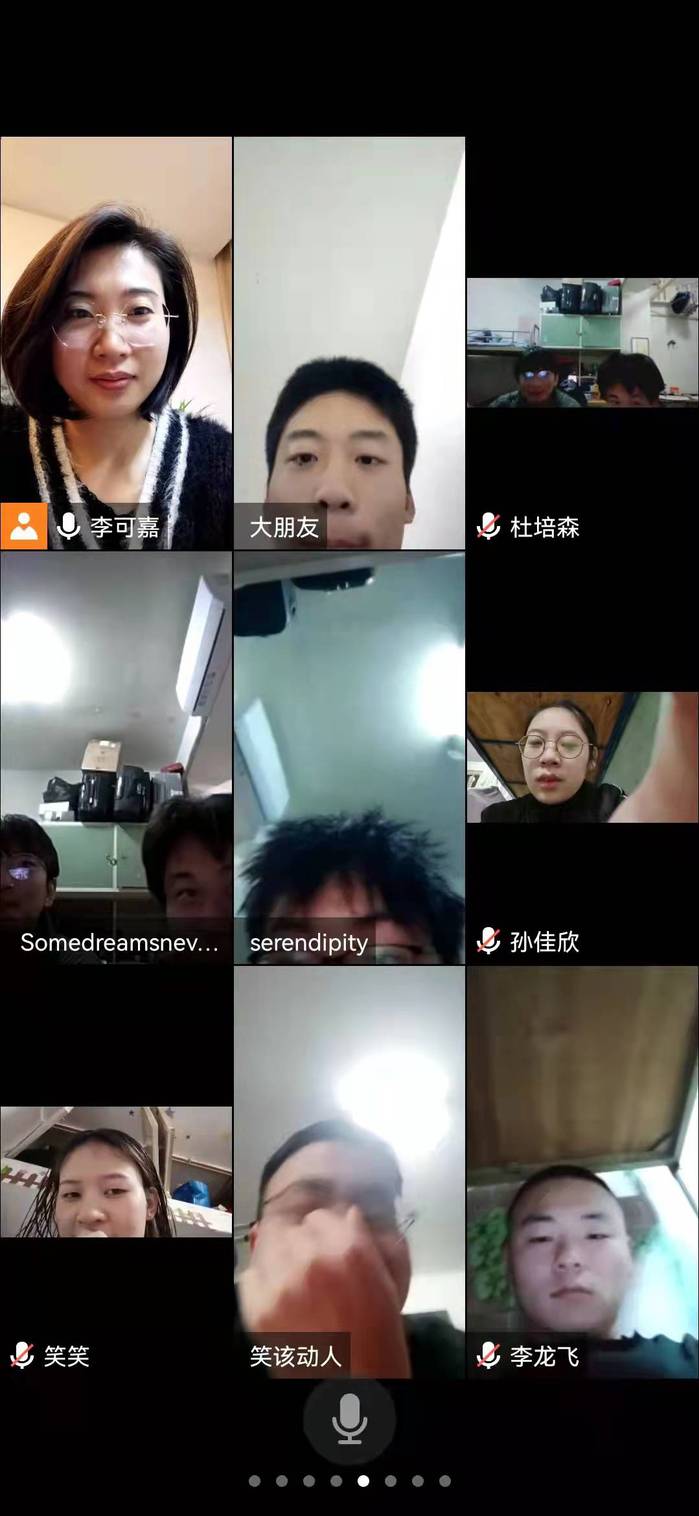Toggle the microphone button at the bottom

[349, 1419]
